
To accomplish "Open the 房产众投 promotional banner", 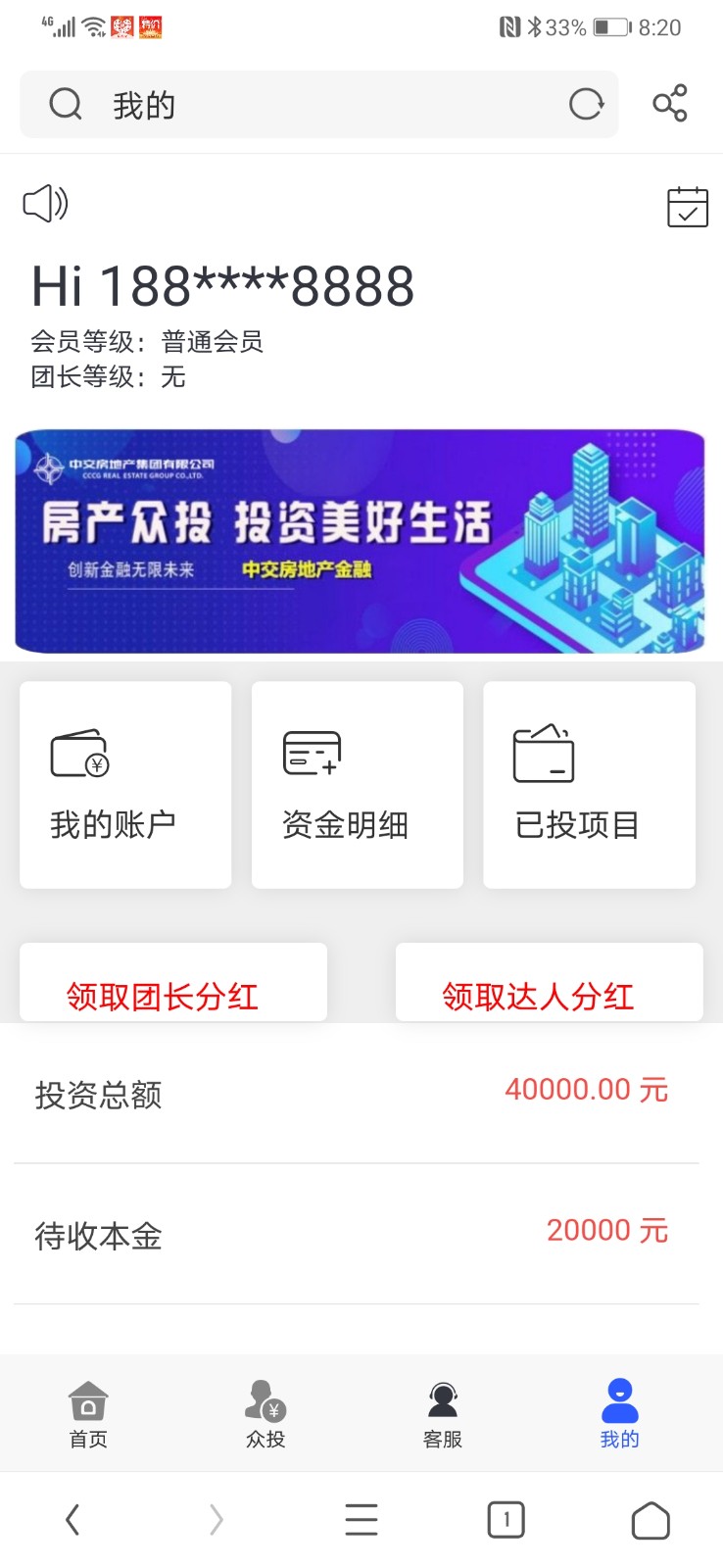I will point(361,541).
